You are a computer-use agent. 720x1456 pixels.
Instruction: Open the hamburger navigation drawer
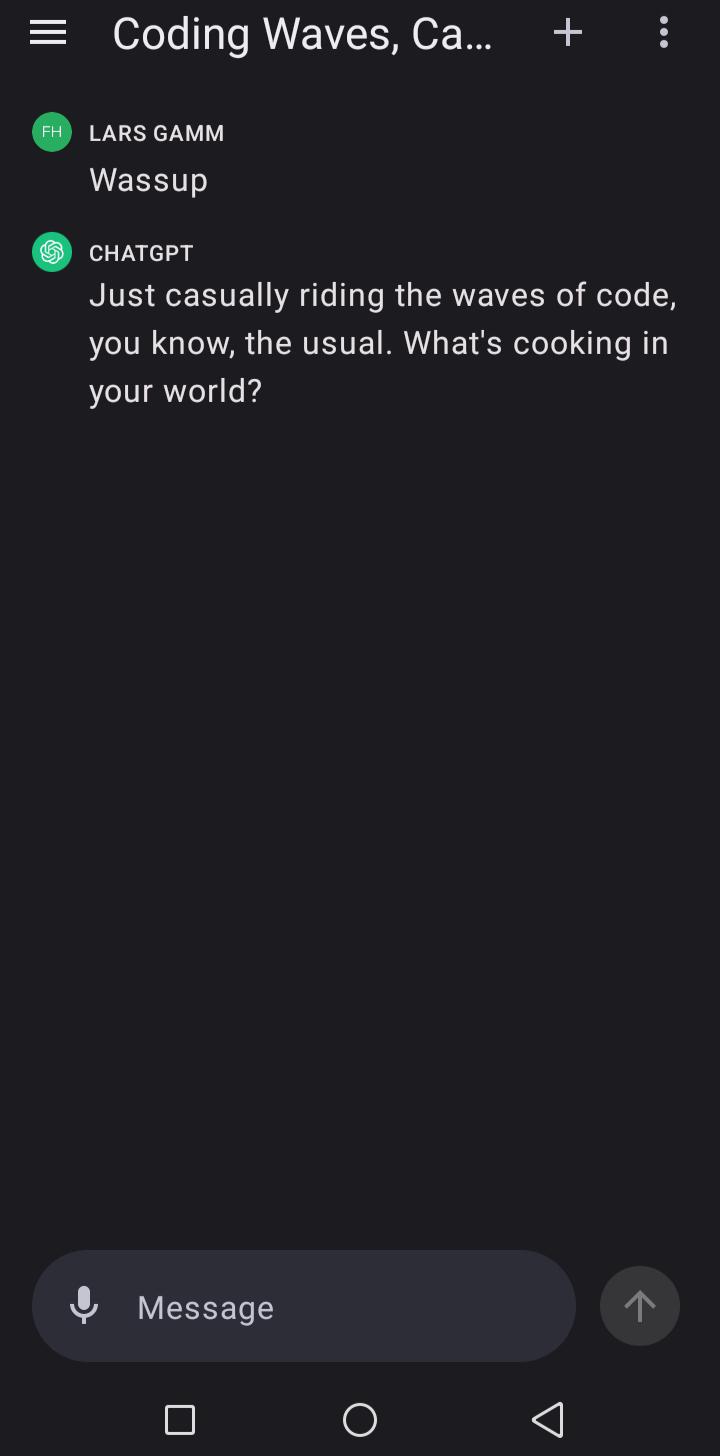coord(48,33)
